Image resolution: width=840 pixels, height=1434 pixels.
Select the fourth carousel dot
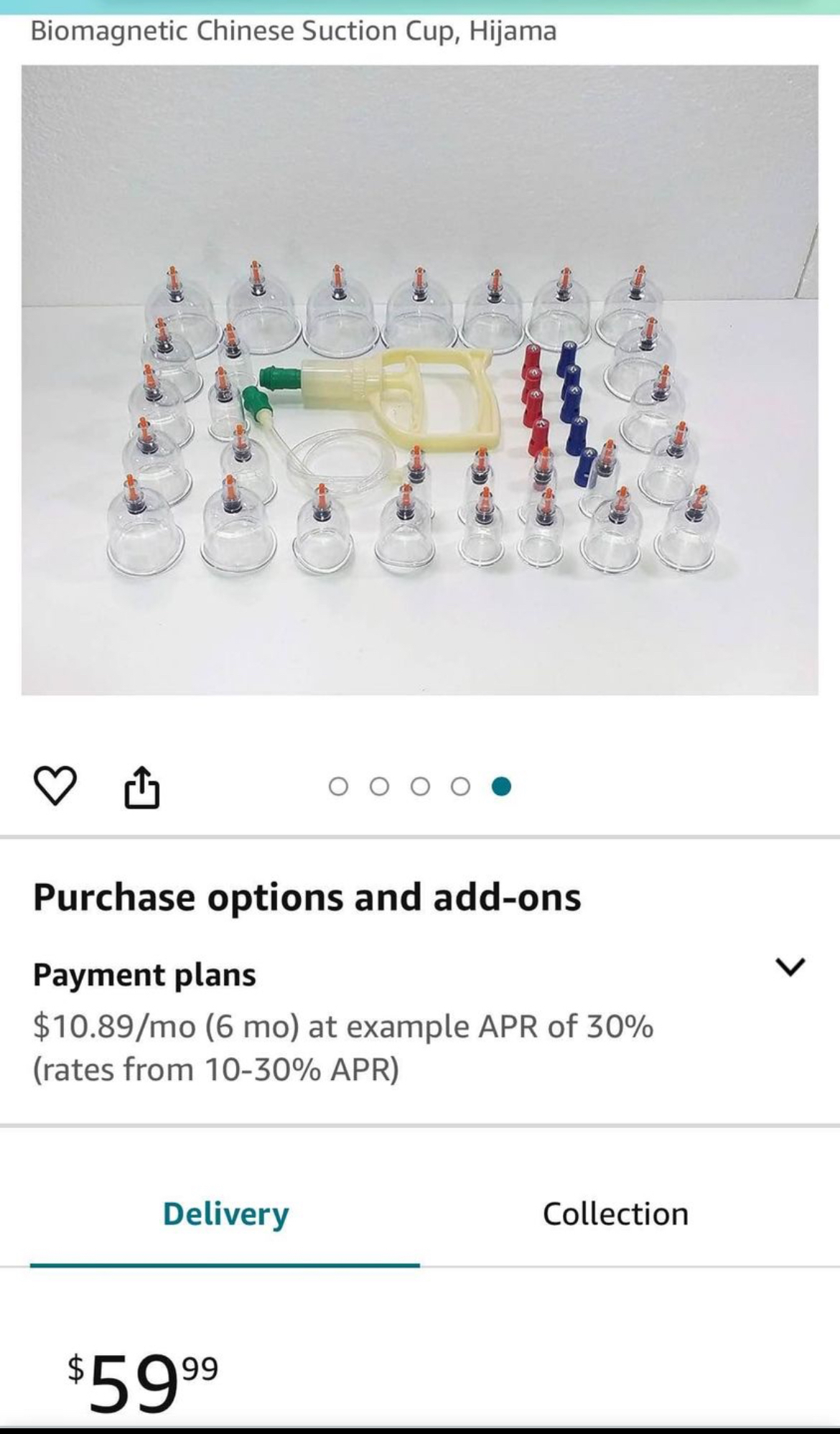tap(459, 787)
